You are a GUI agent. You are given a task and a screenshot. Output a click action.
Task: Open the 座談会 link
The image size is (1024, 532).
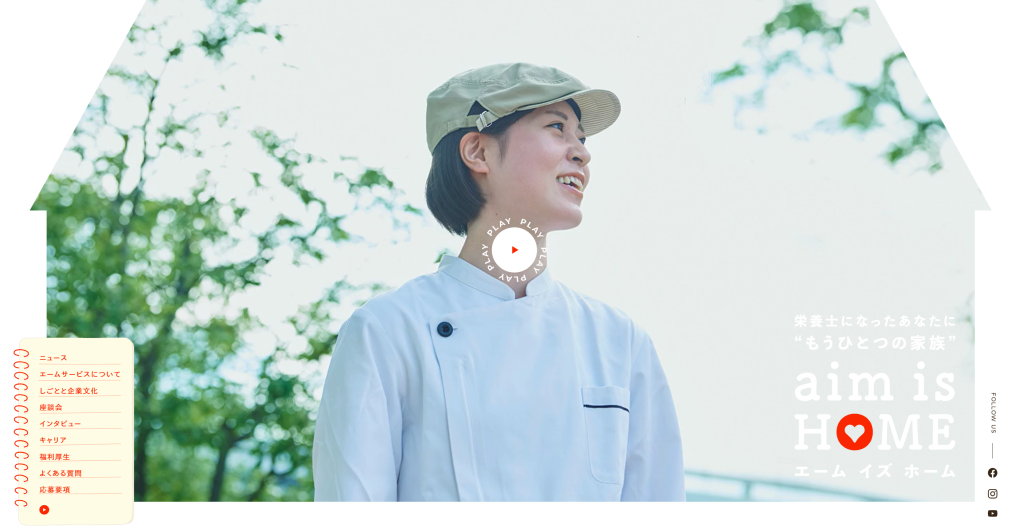coord(51,407)
